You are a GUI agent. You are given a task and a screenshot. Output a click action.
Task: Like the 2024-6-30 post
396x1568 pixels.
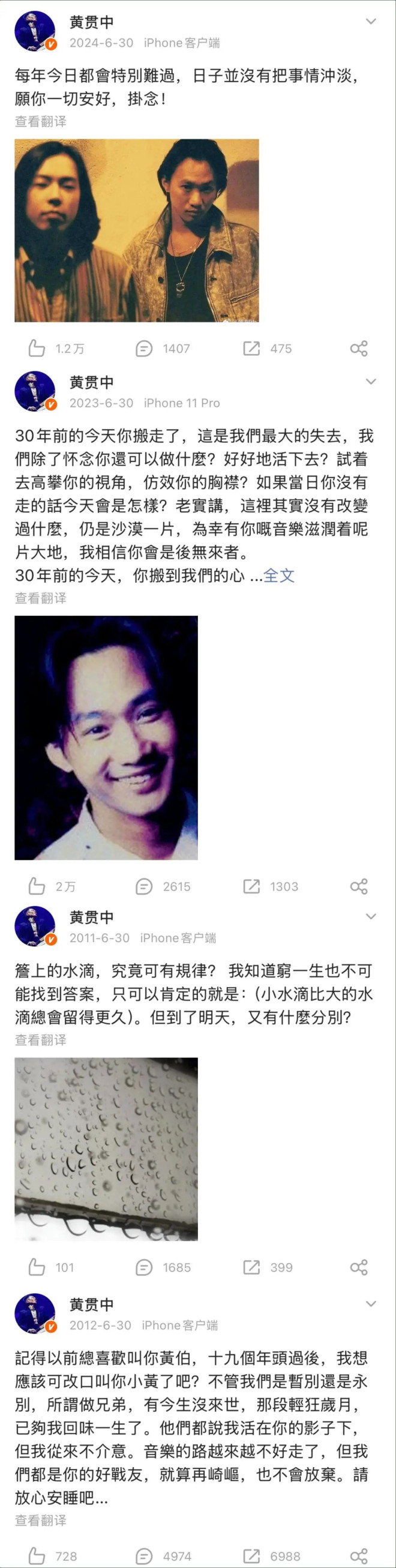point(37,348)
